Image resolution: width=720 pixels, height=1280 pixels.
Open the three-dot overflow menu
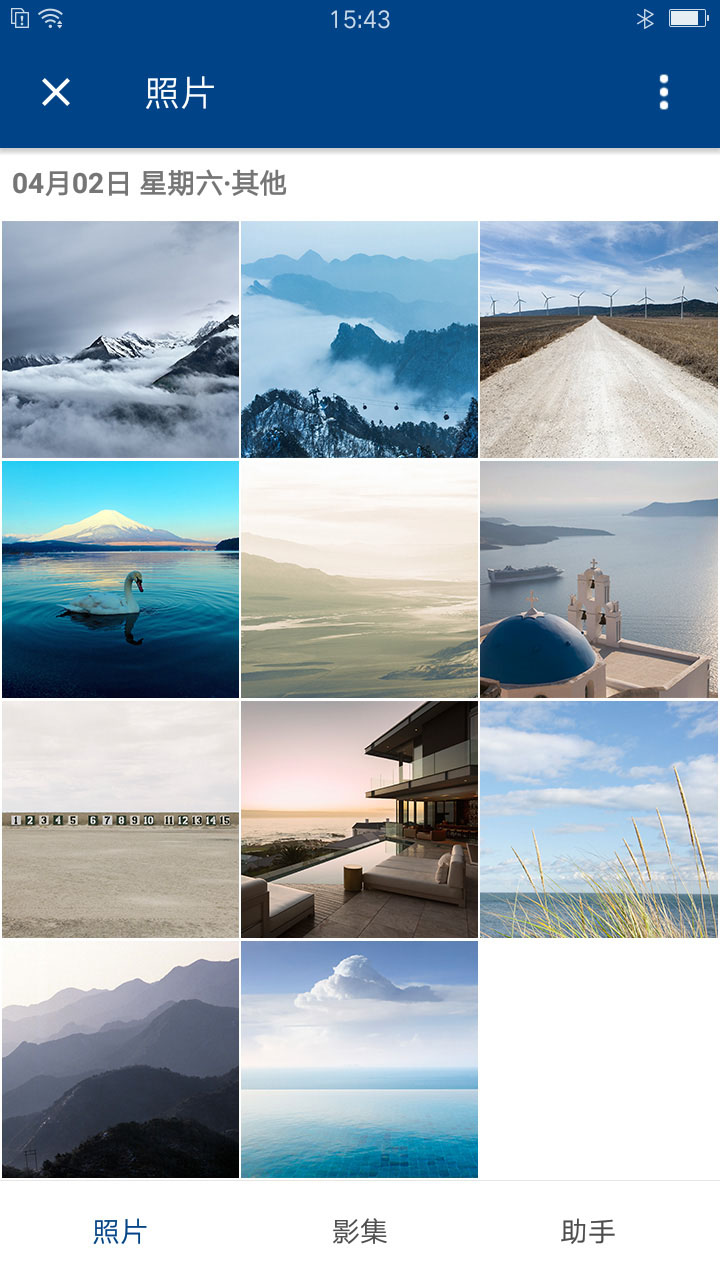pos(663,92)
